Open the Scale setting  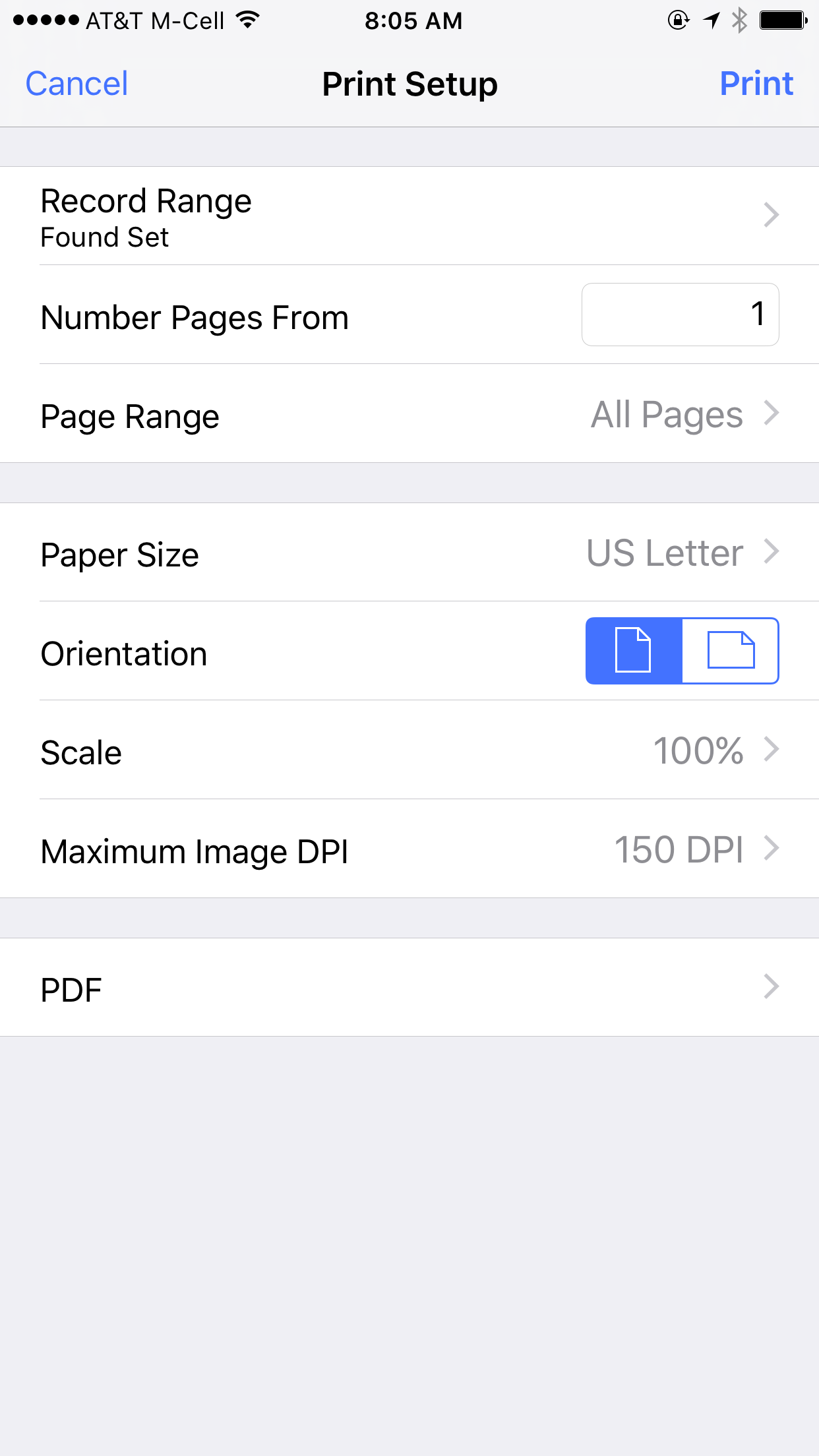click(x=409, y=750)
